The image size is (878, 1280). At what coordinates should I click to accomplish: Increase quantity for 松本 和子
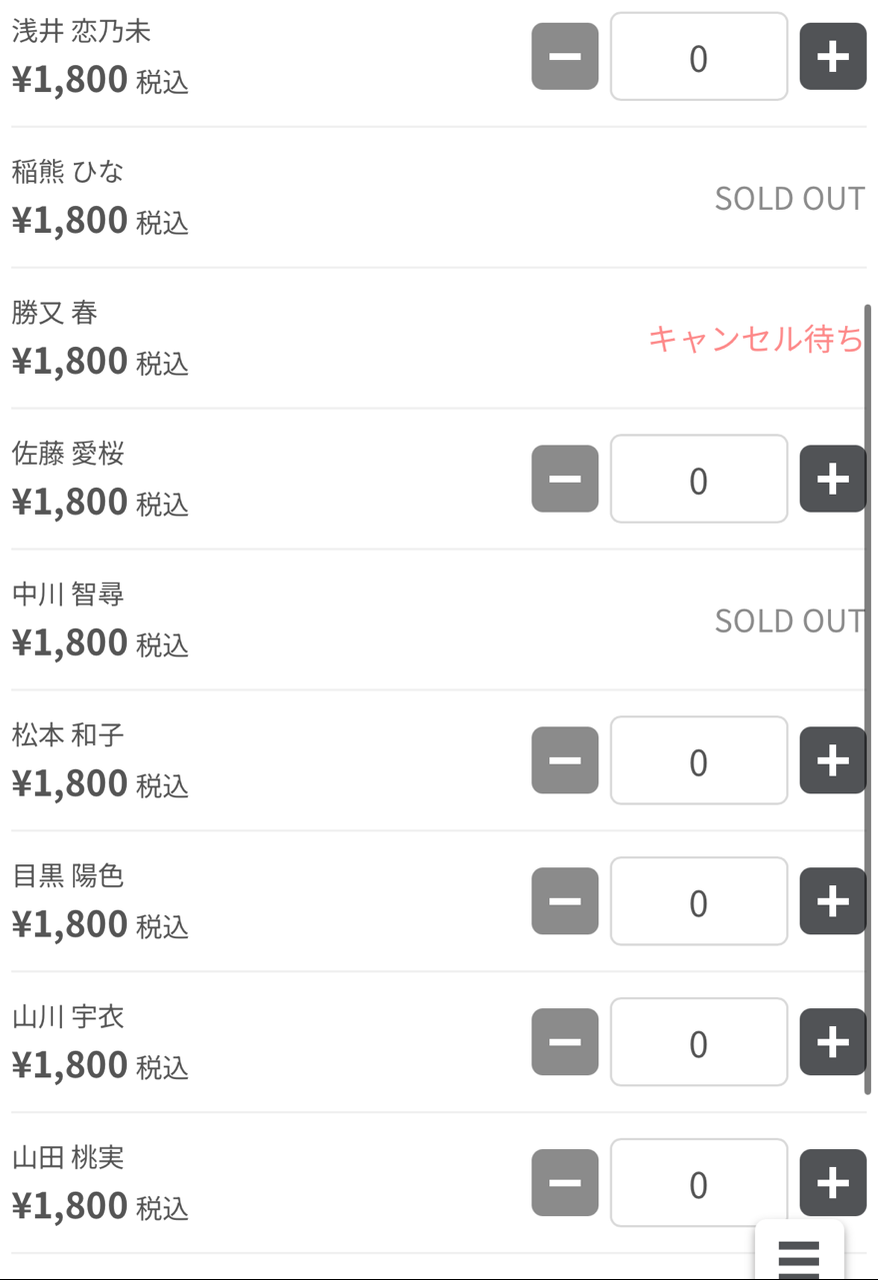point(832,761)
